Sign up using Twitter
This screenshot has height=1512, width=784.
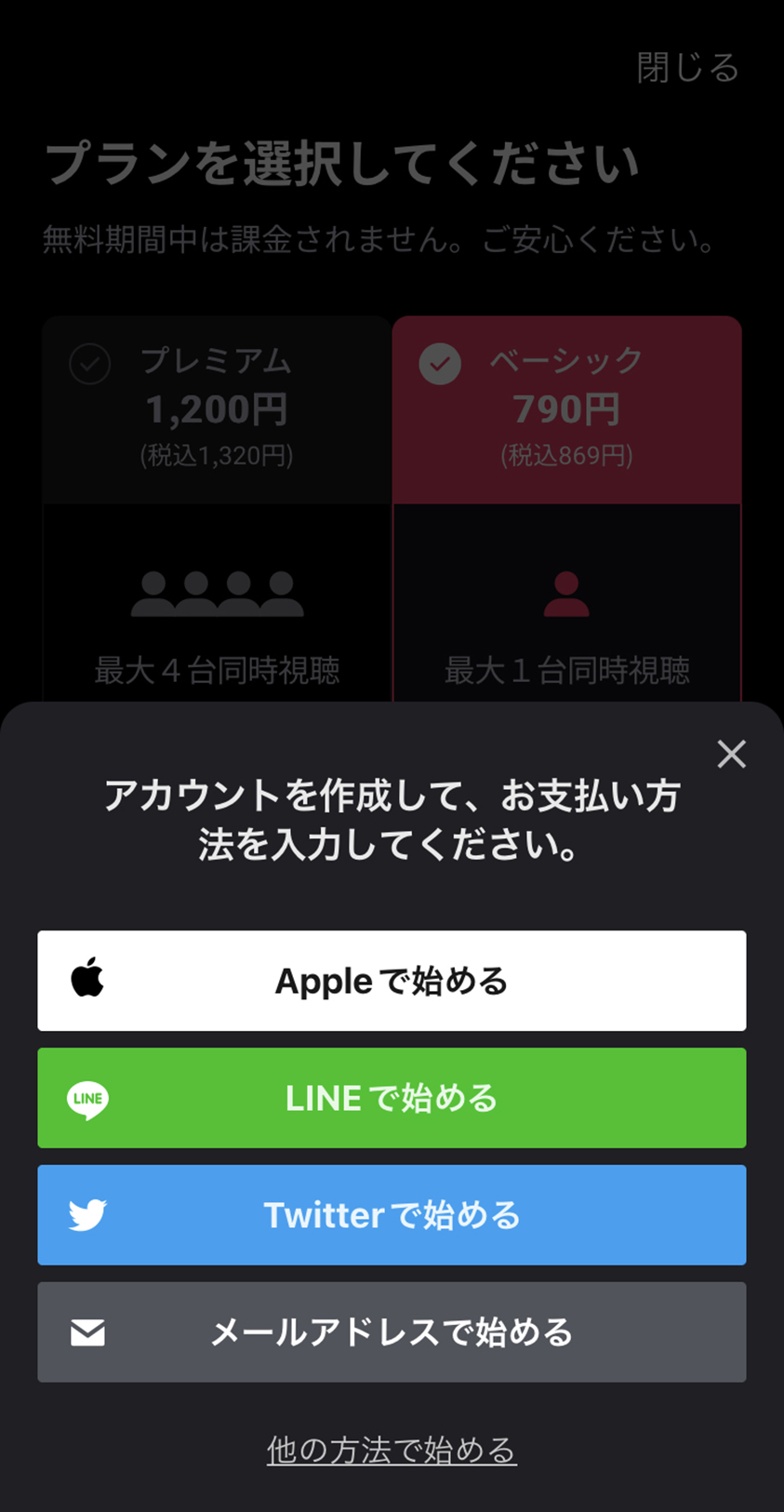point(392,1215)
